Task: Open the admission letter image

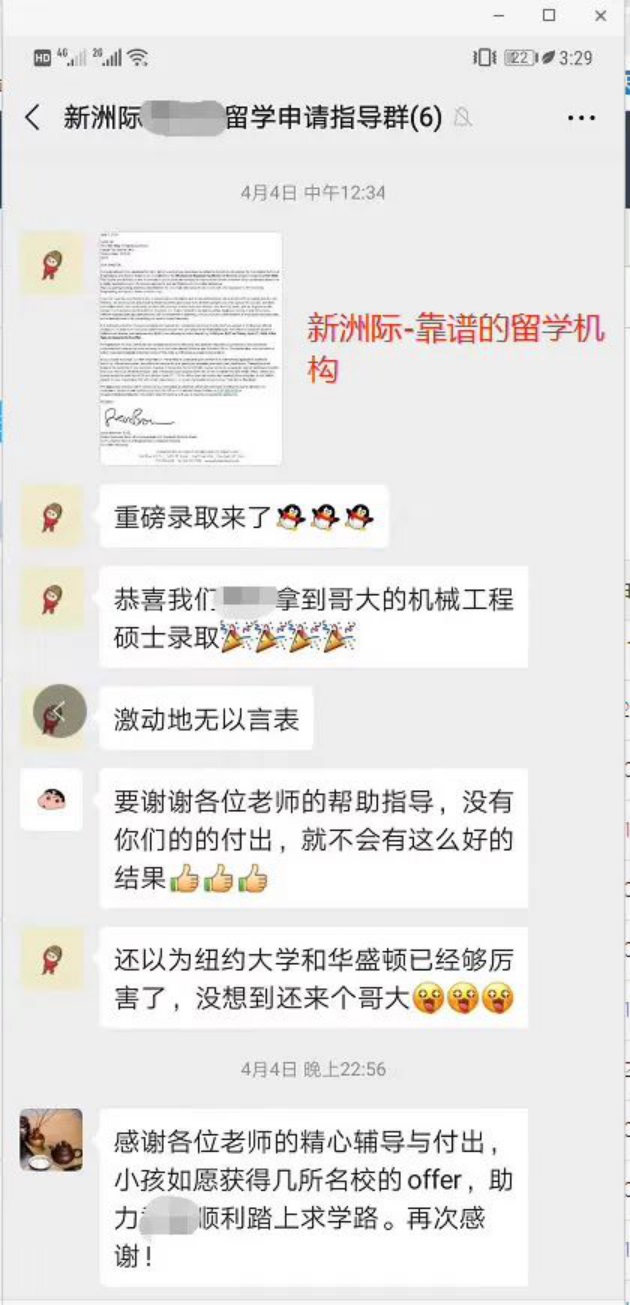Action: click(x=190, y=348)
